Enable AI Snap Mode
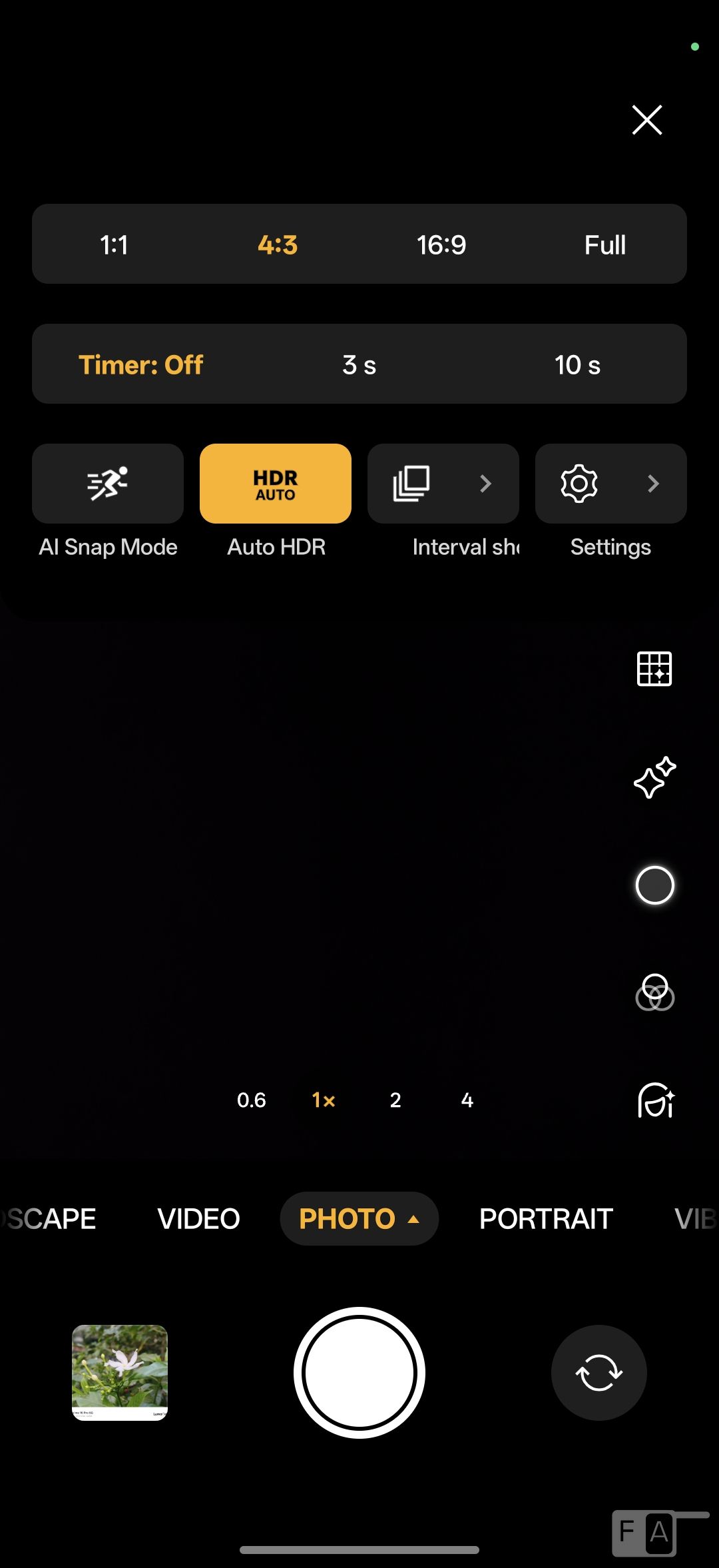719x1568 pixels. (x=108, y=484)
